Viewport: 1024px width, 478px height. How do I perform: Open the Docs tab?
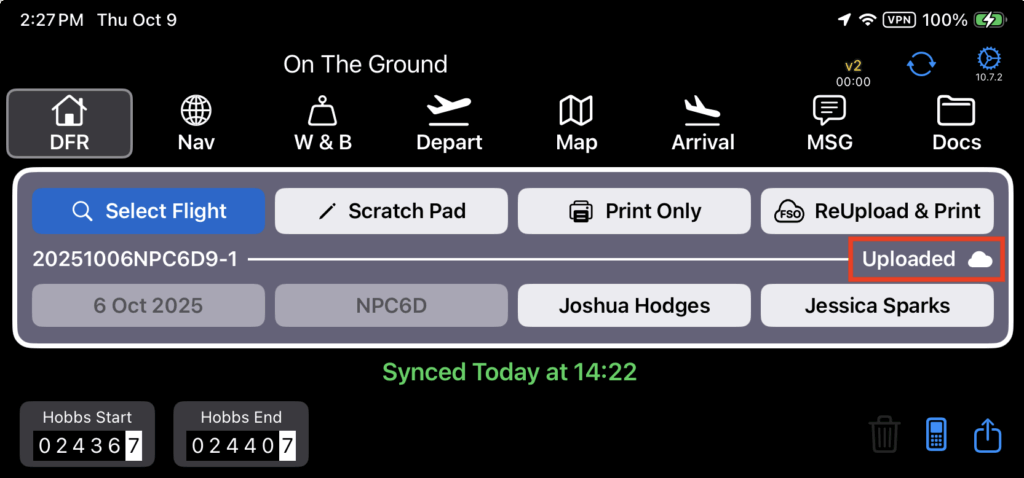coord(956,123)
